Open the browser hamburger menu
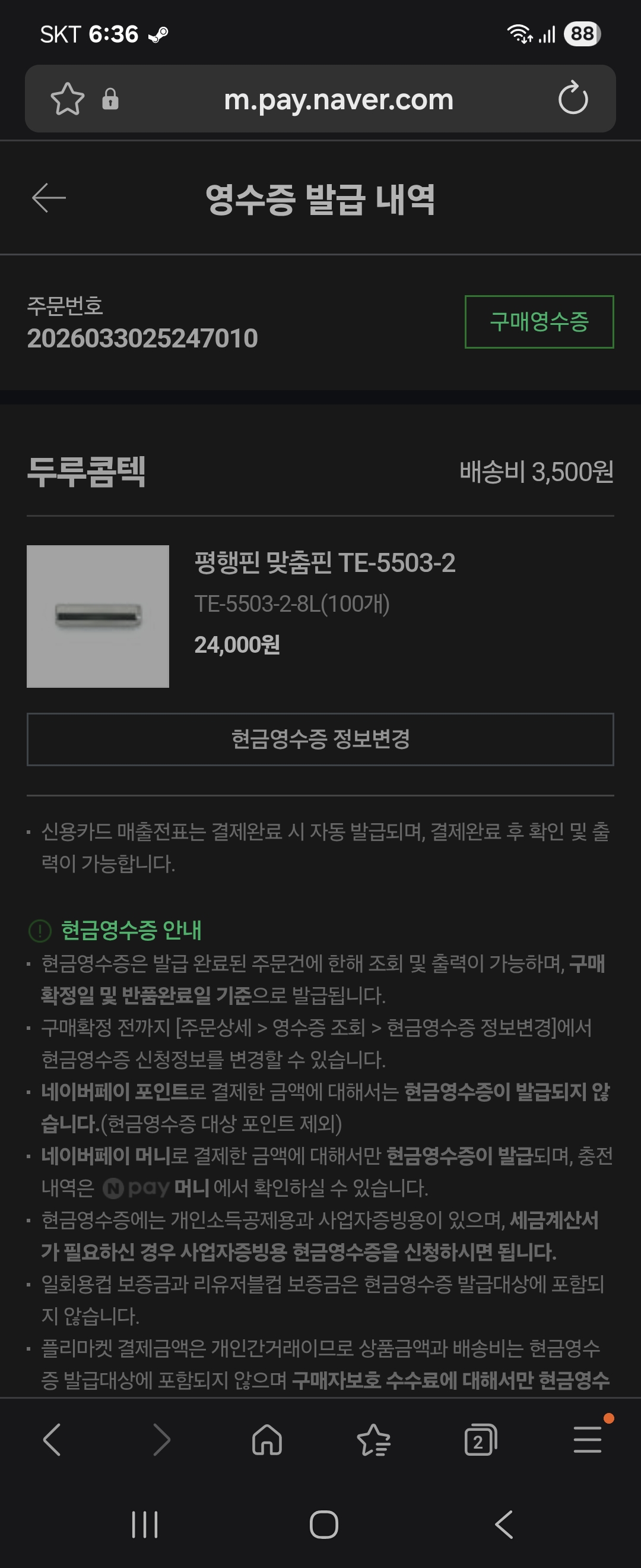The height and width of the screenshot is (1568, 641). tap(587, 1440)
